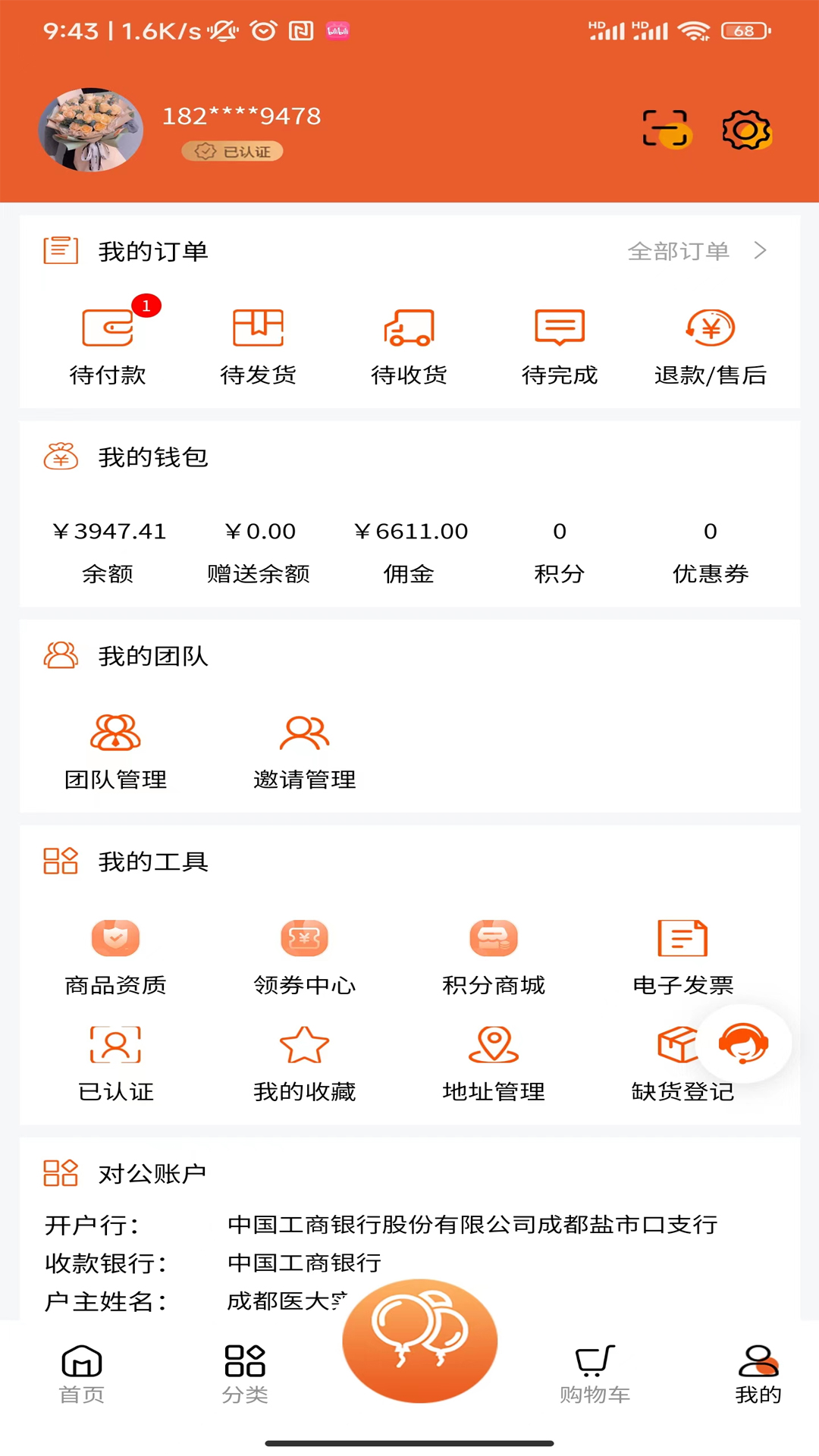Open 邀请管理 invitation management
The height and width of the screenshot is (1456, 819).
pyautogui.click(x=304, y=752)
